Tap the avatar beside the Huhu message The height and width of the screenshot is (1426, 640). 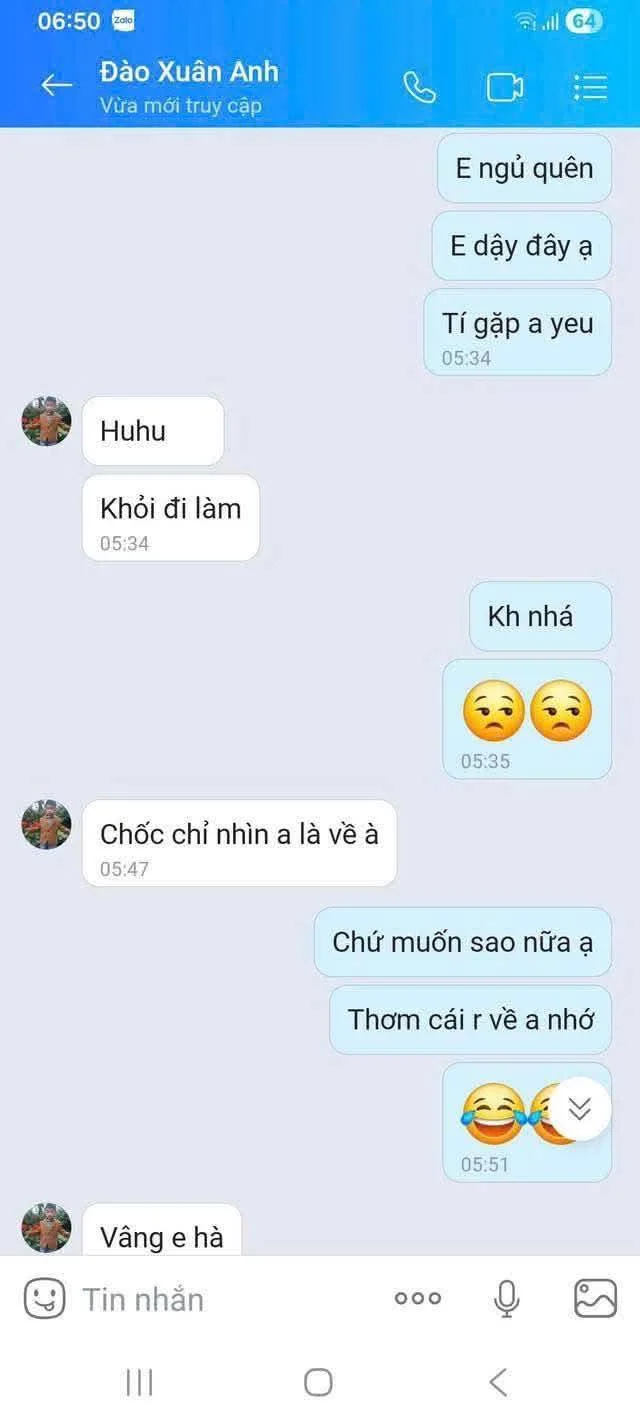[47, 421]
